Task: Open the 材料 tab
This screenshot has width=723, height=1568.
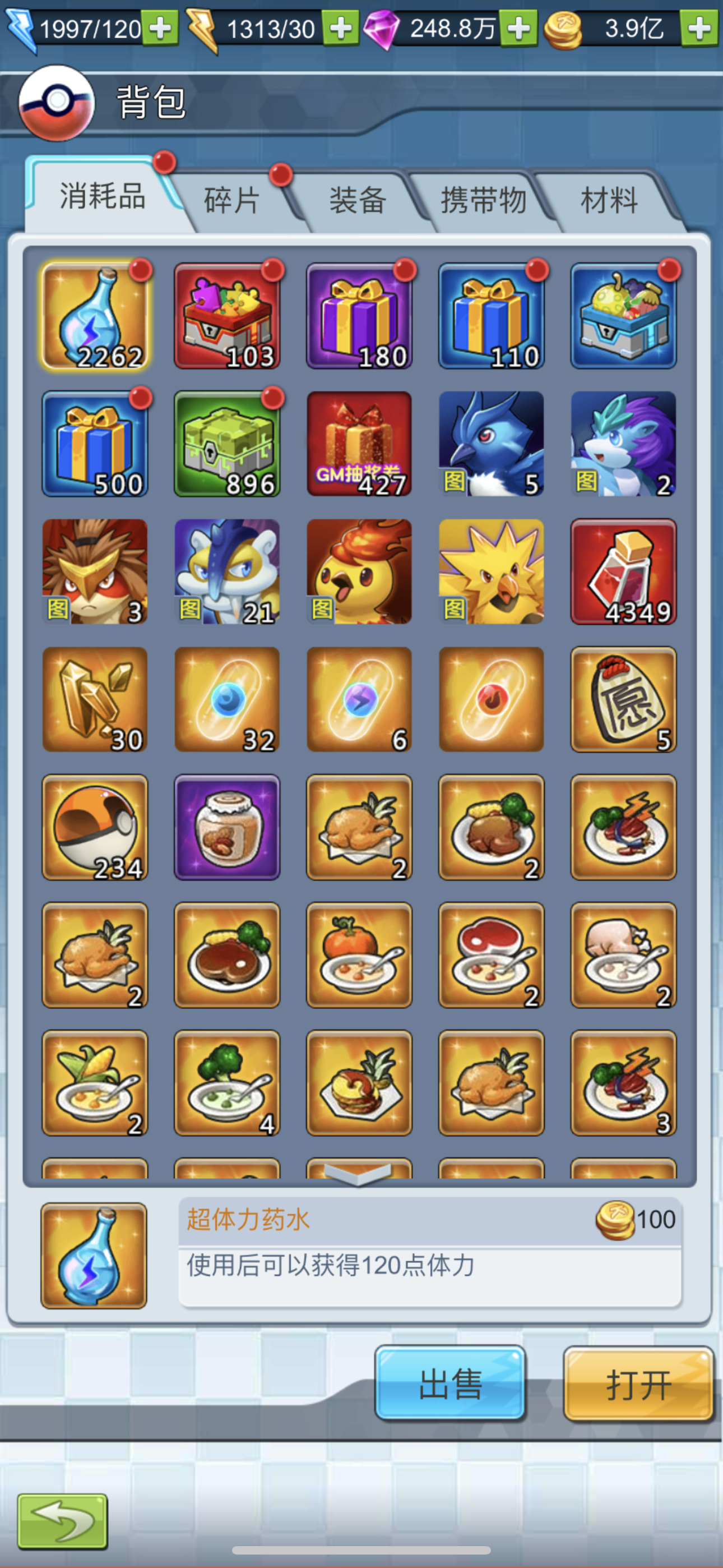Action: coord(609,200)
